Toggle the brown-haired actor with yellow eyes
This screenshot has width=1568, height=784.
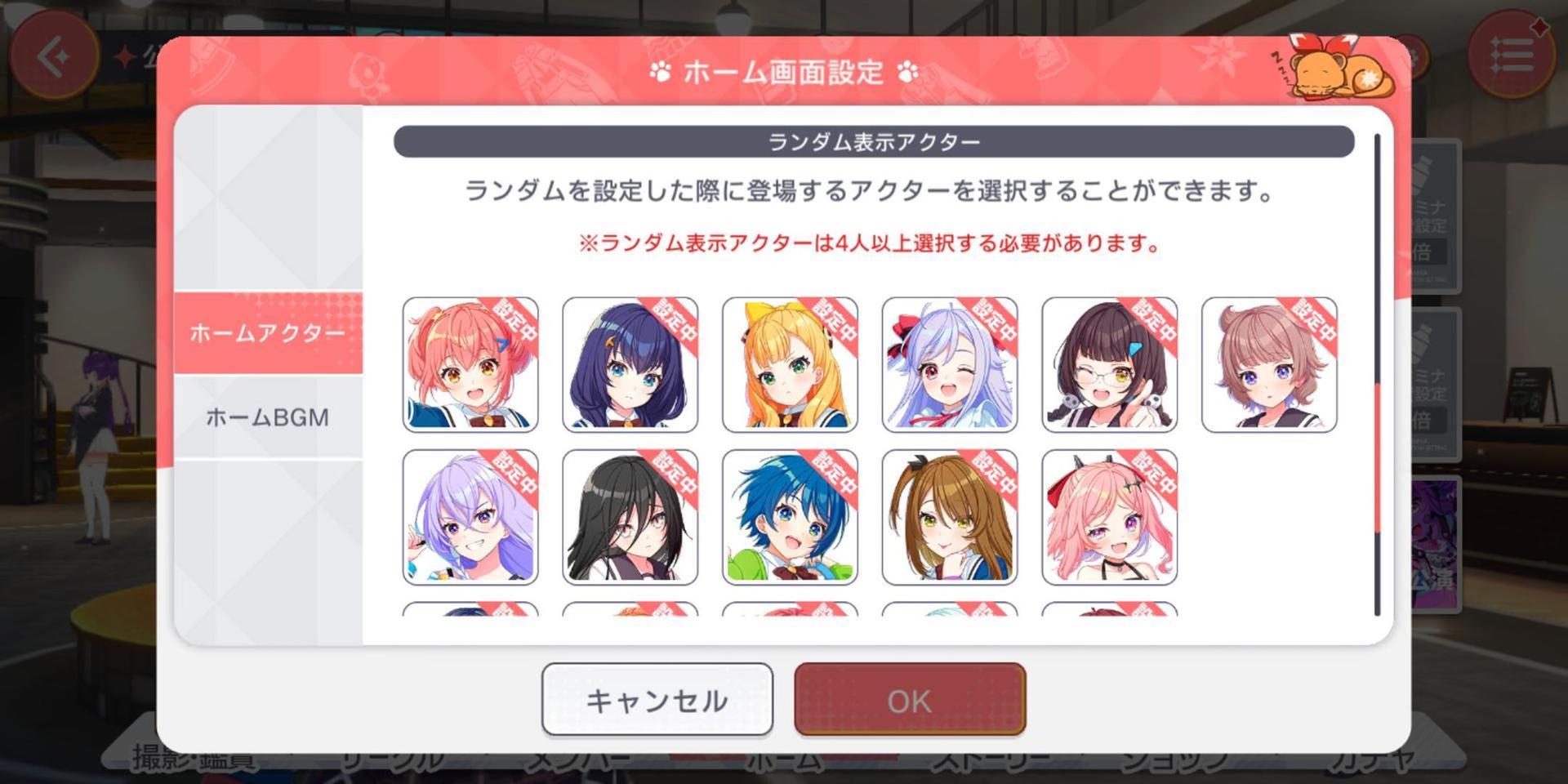(x=949, y=516)
